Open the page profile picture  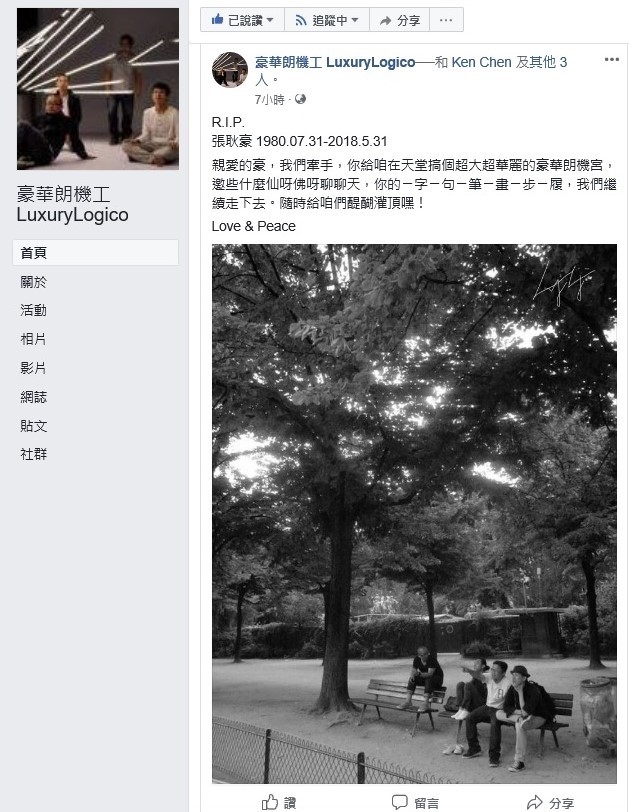98,88
